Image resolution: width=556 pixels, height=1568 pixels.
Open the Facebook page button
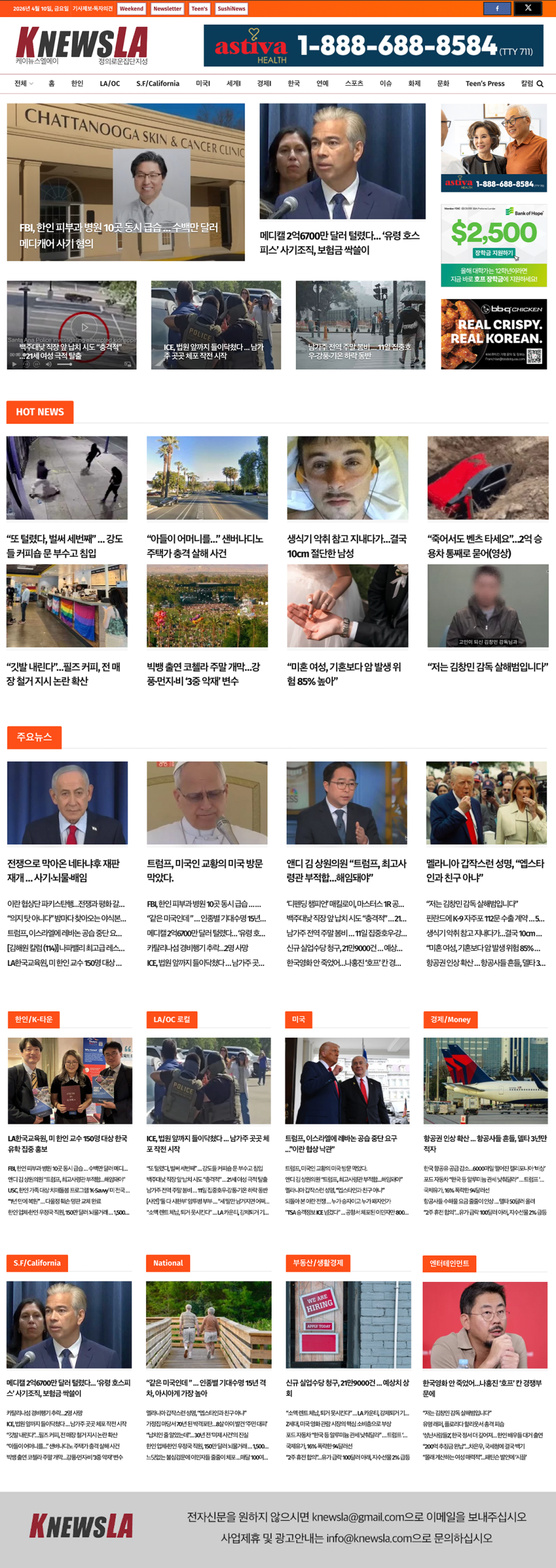coord(497,9)
